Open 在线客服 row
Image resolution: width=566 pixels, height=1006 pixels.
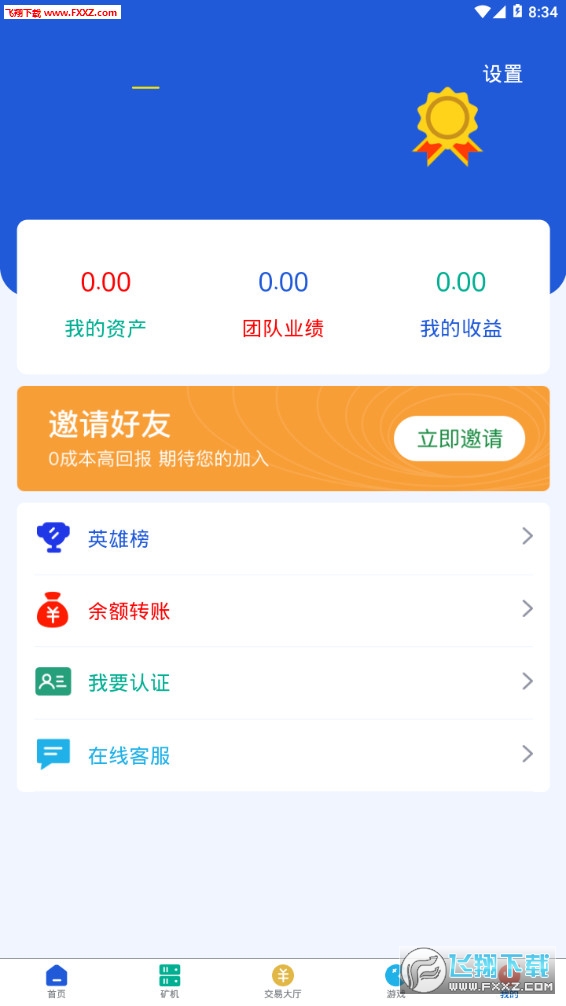click(283, 755)
